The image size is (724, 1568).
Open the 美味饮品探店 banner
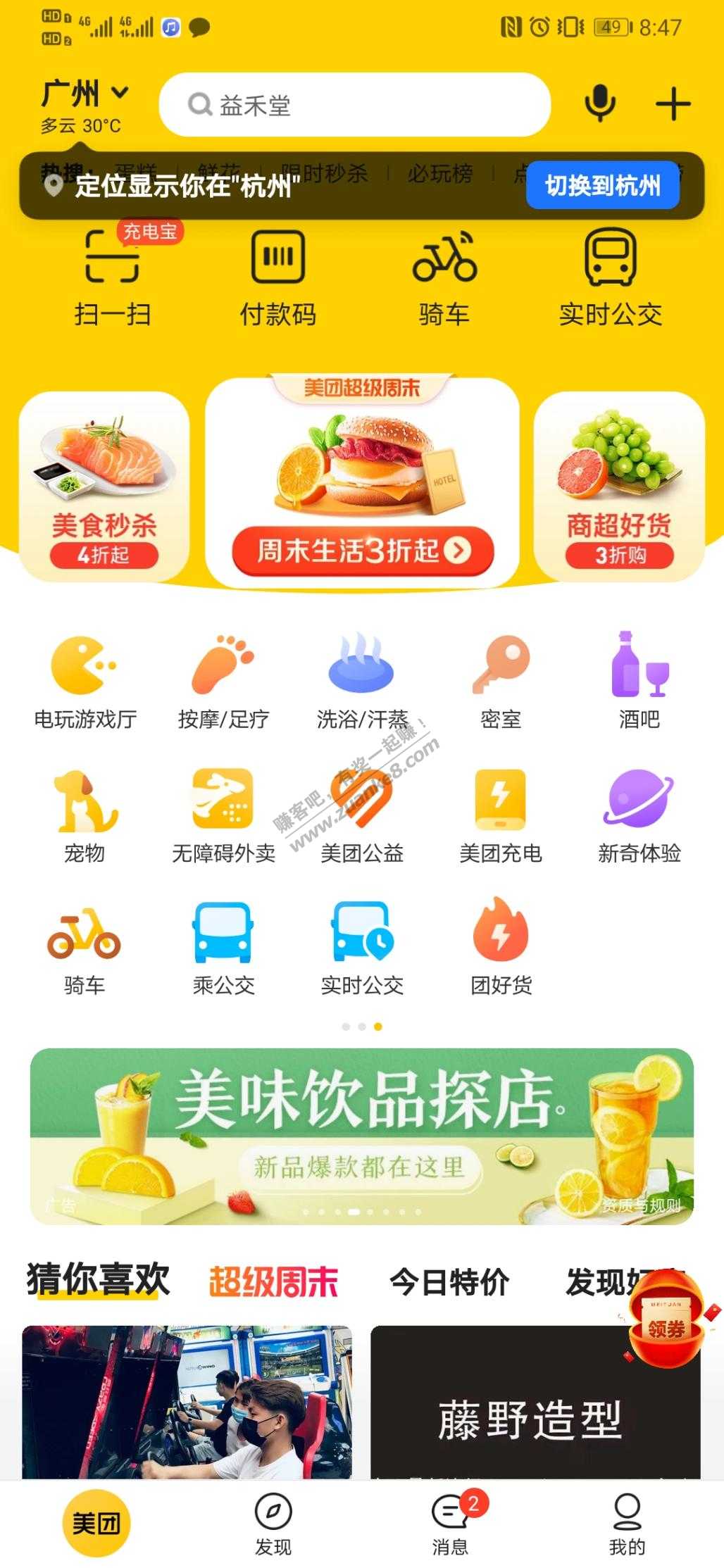[x=362, y=1136]
